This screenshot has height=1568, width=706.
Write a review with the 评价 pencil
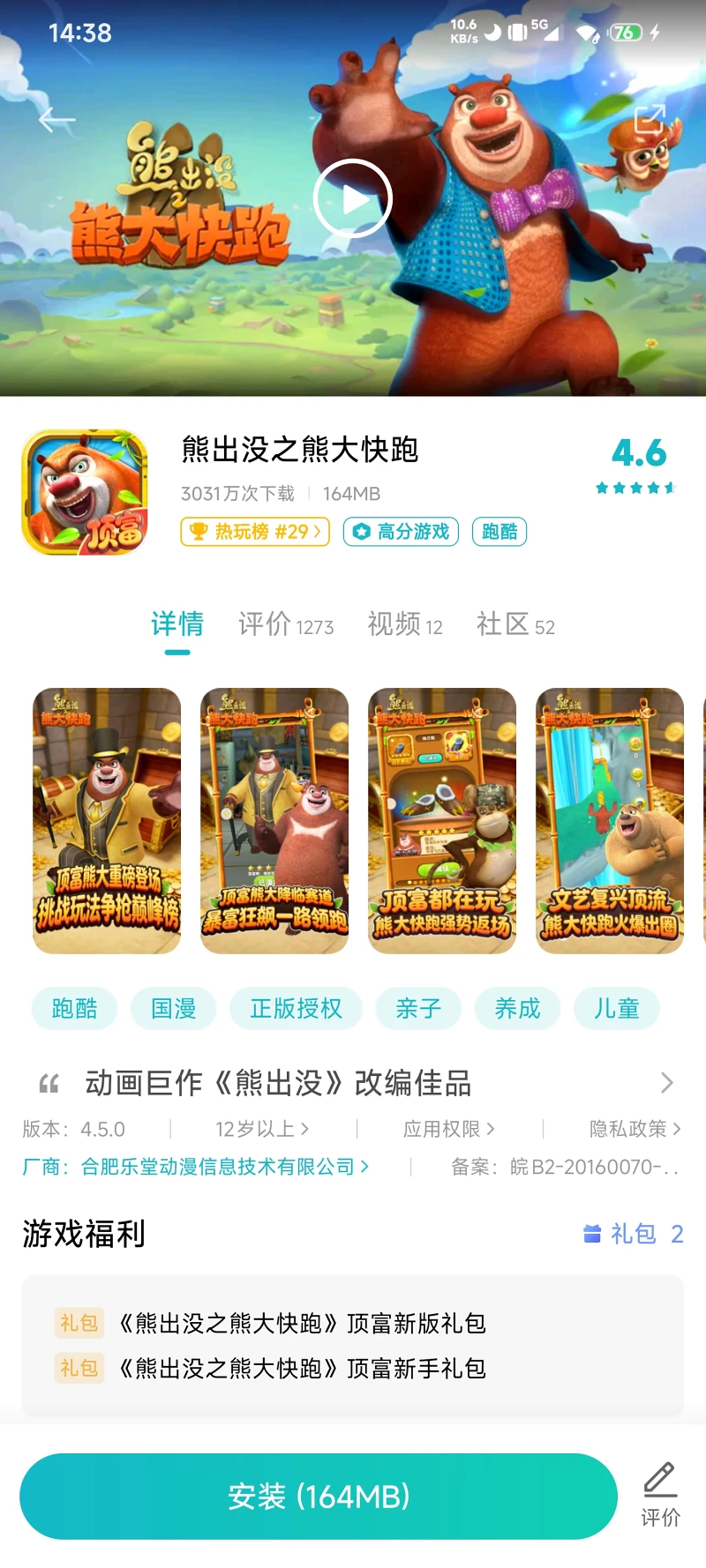(660, 1494)
